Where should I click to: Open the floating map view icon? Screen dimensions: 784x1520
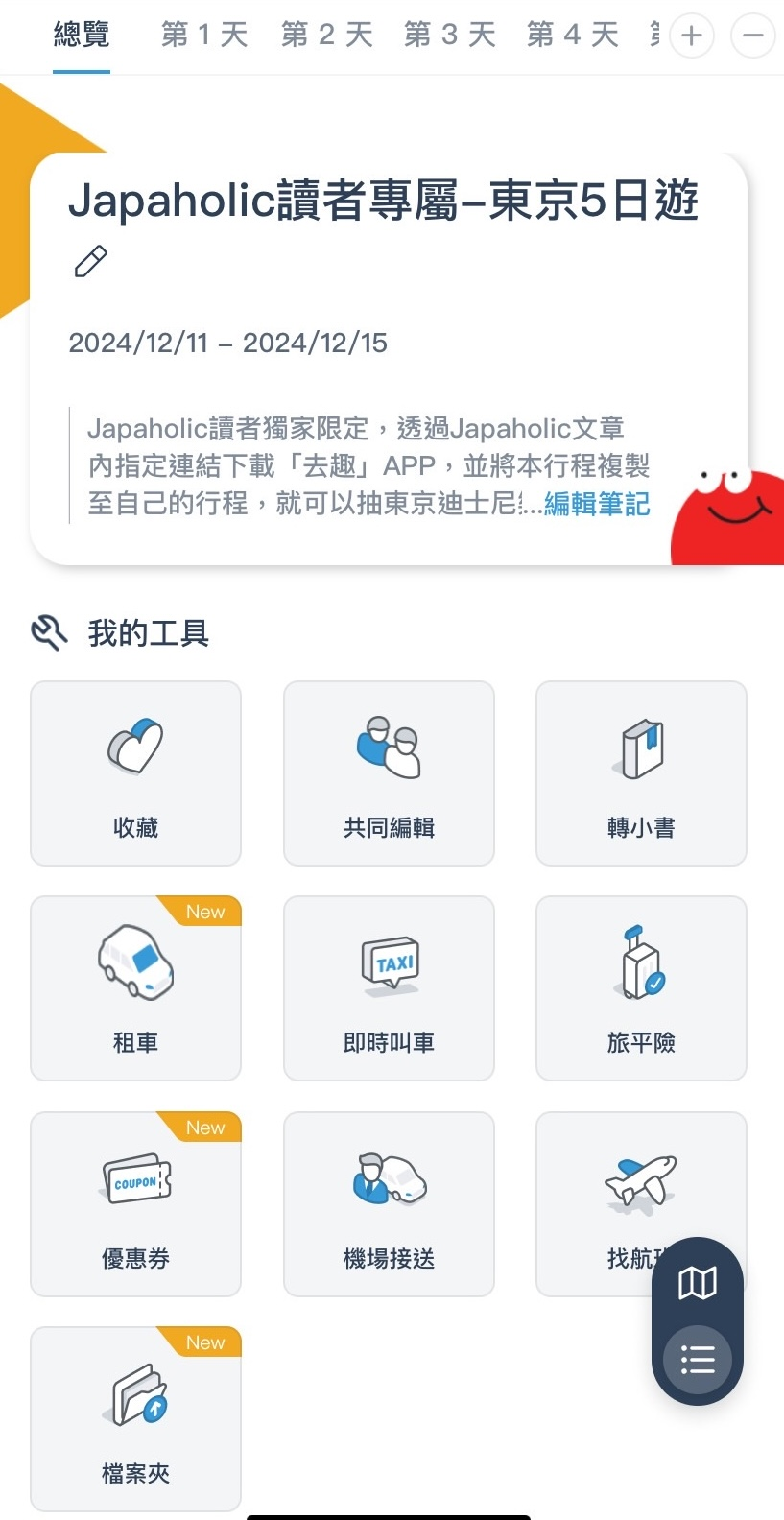point(698,1283)
